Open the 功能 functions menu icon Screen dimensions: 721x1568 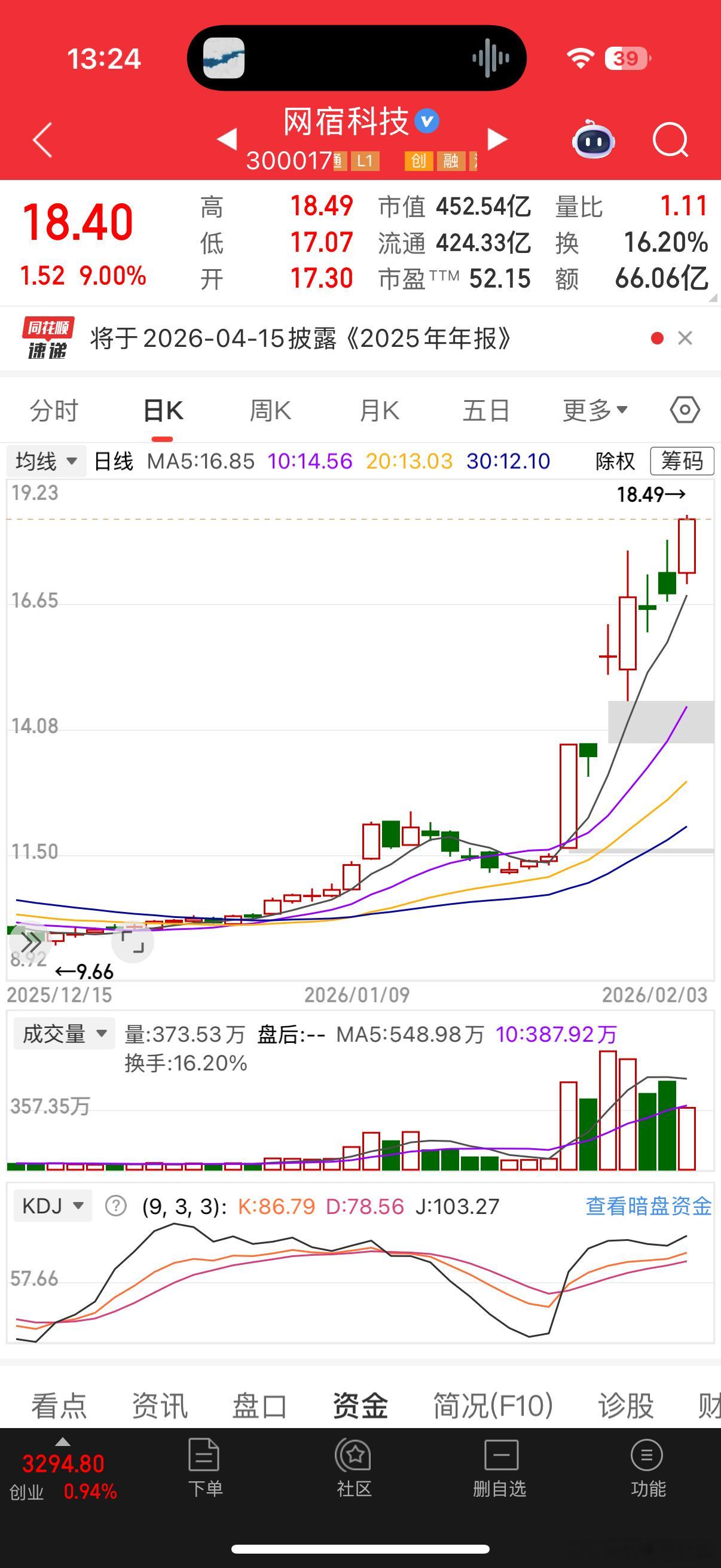click(x=646, y=1467)
